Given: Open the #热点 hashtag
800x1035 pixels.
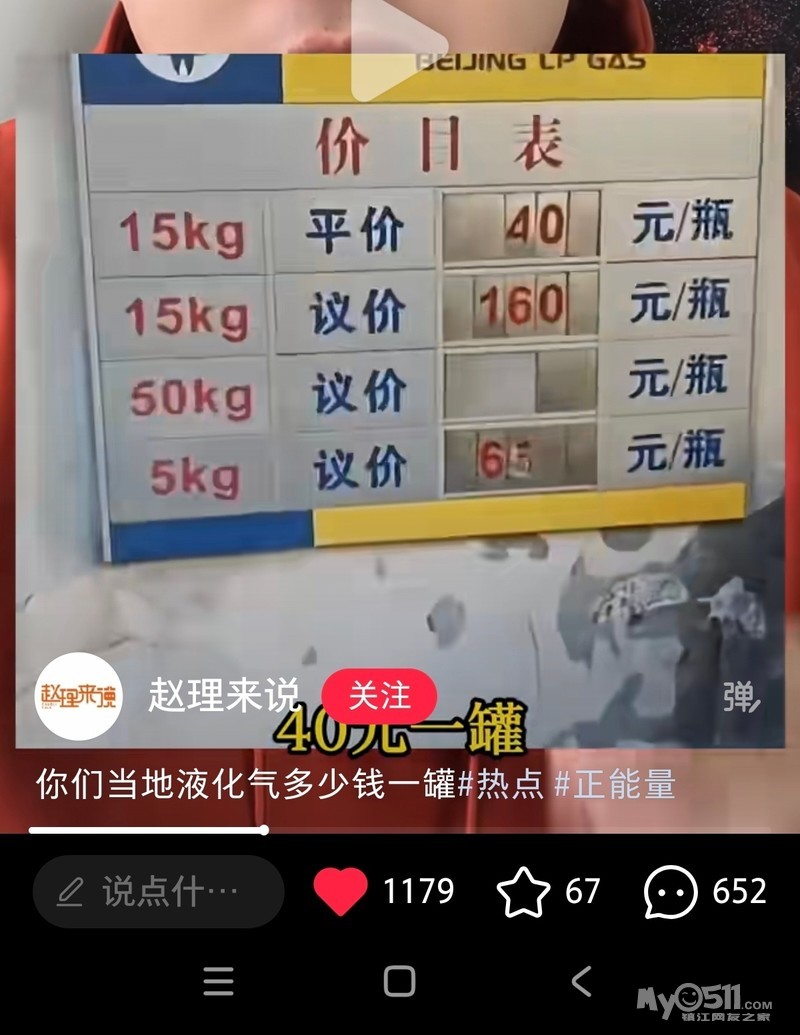Looking at the screenshot, I should 500,784.
